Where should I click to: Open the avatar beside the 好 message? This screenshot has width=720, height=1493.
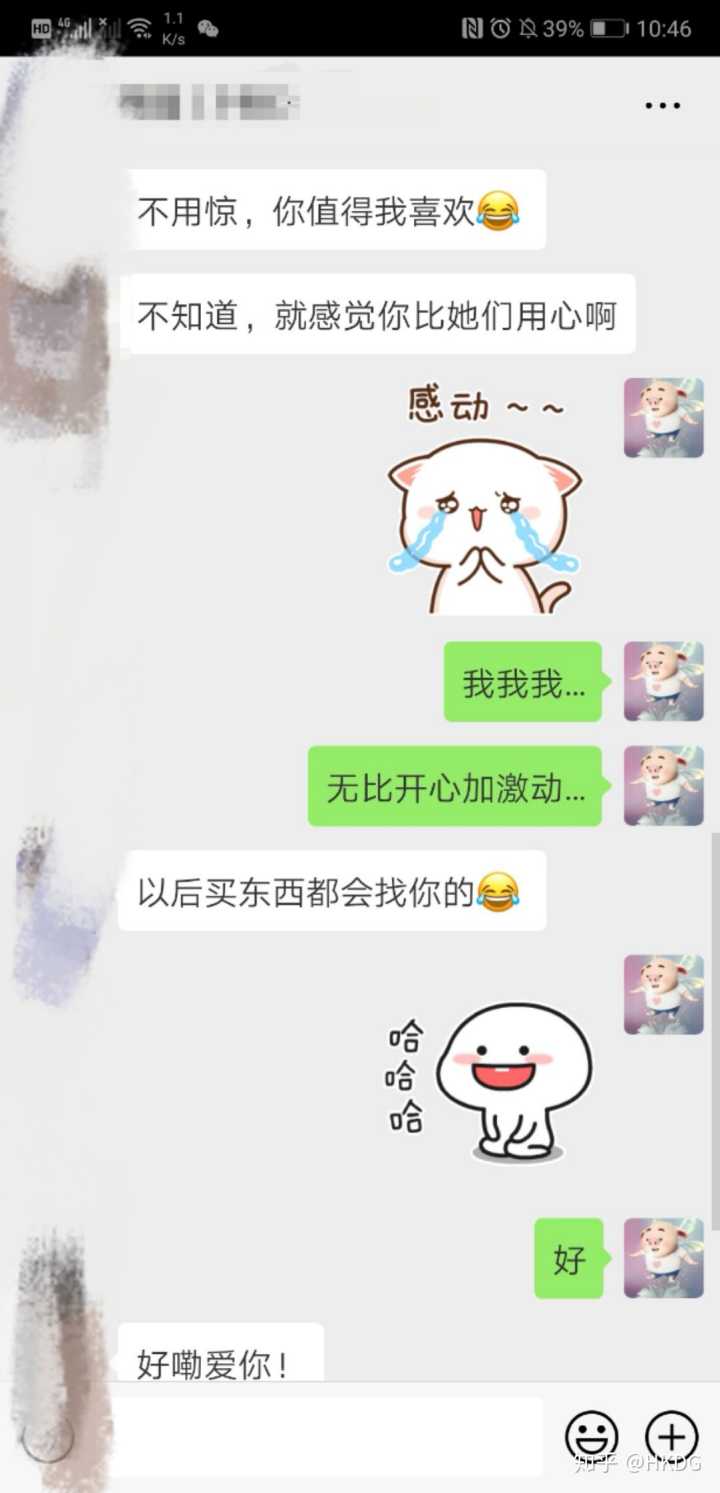663,1258
